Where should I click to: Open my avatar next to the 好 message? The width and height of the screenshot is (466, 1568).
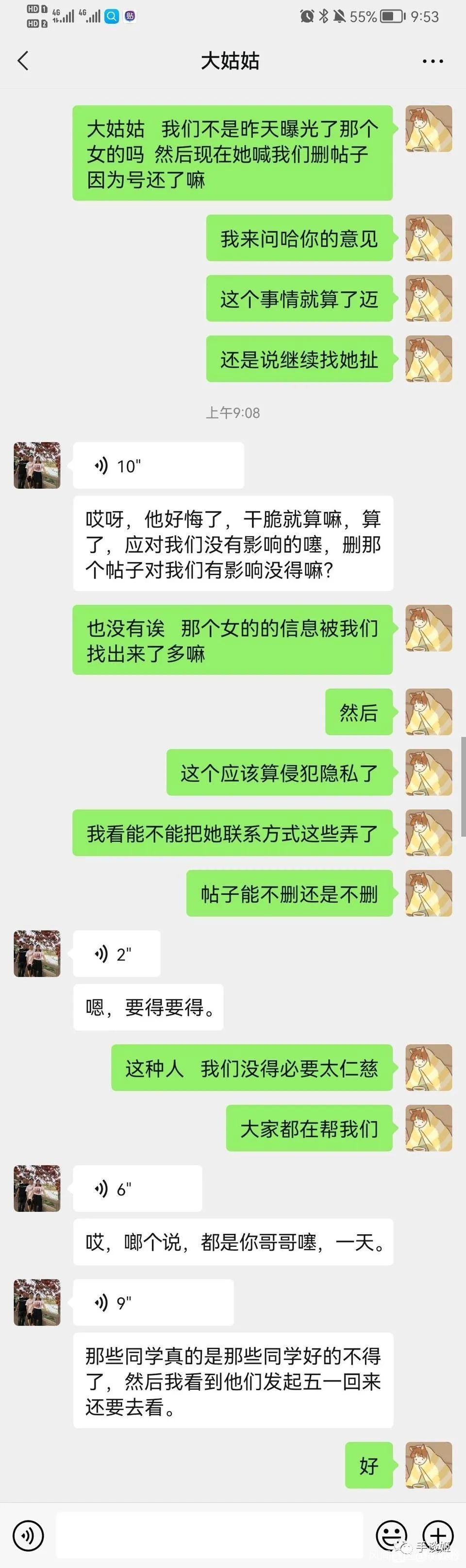429,1465
